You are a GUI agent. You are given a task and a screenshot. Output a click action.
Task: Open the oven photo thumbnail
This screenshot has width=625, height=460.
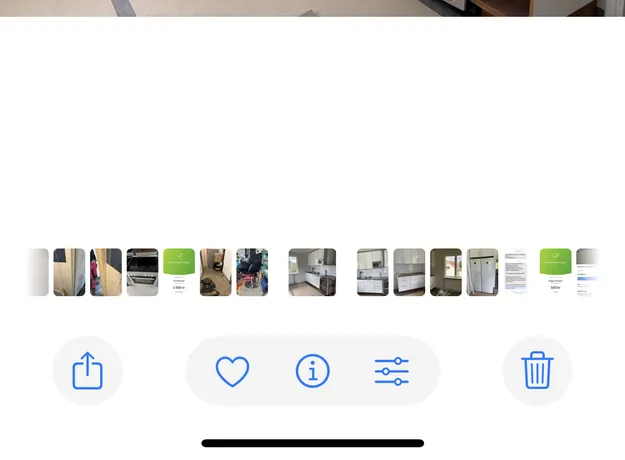(142, 272)
